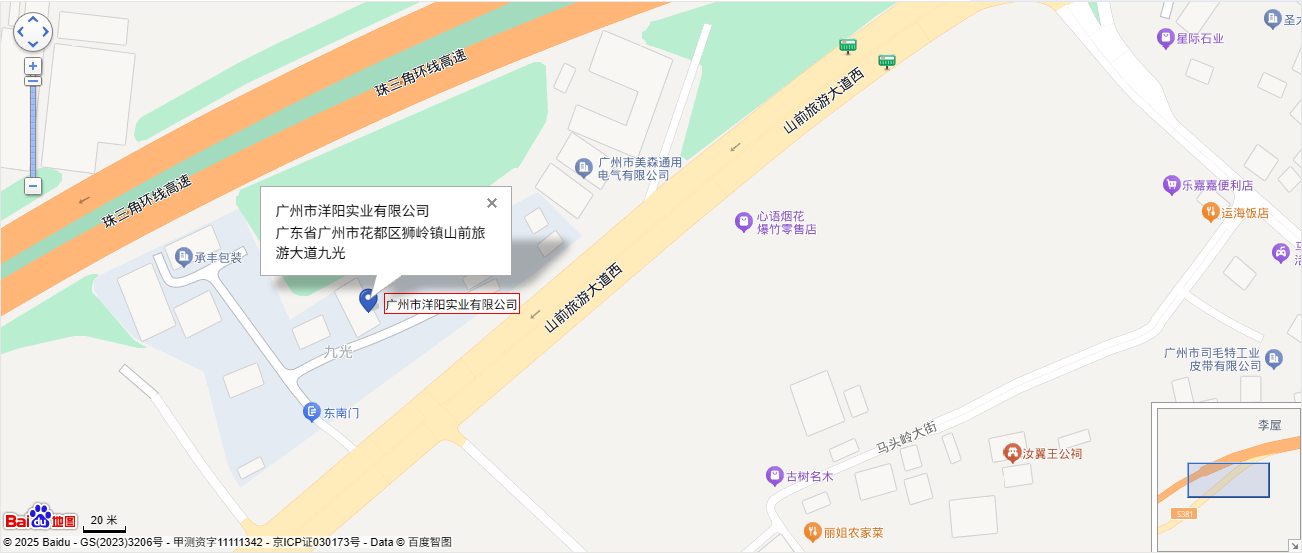
Task: Select the 运海饭店 restaurant marker
Action: [1211, 212]
